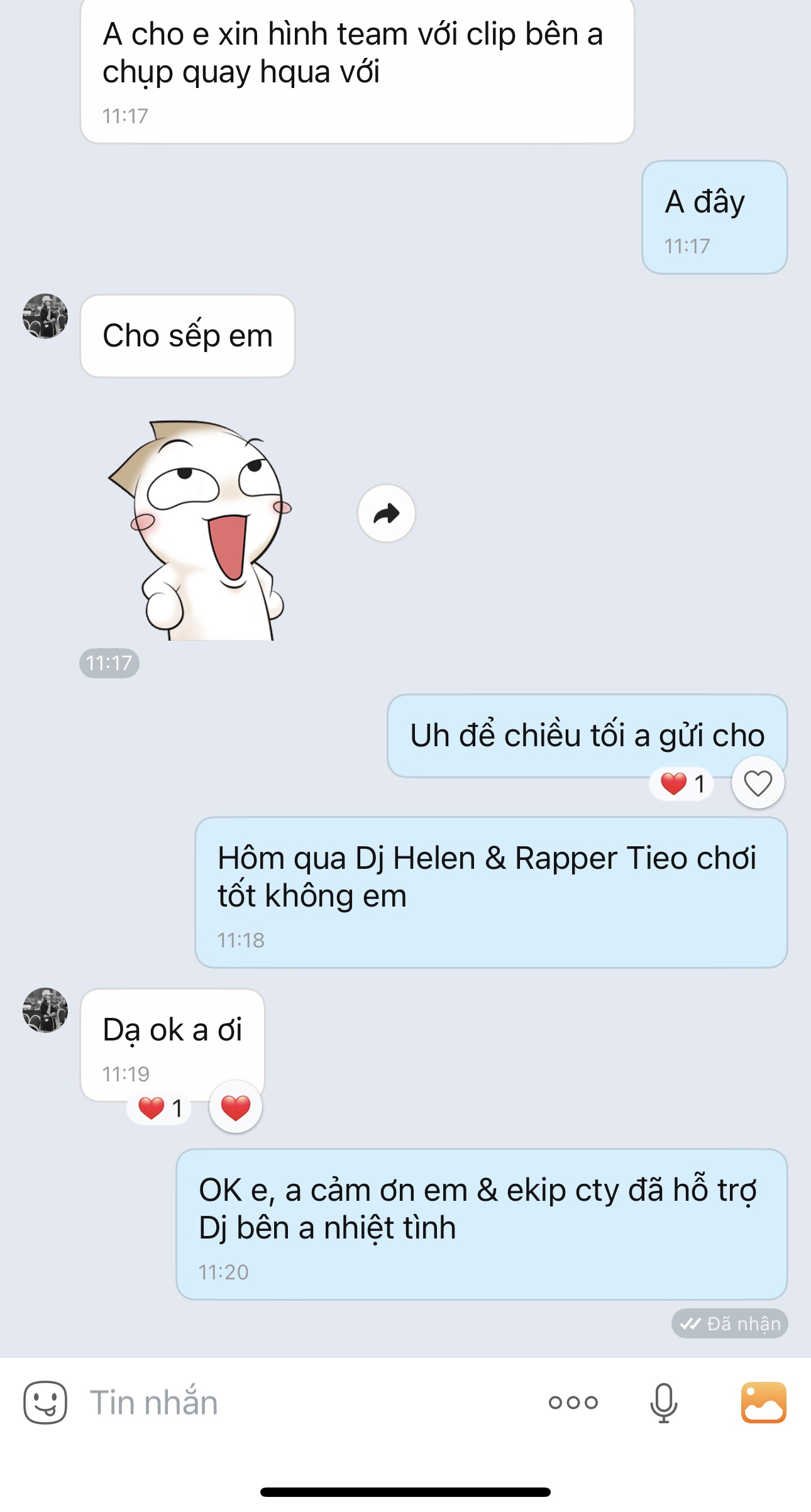View the reaction count on "Dạ ok a ơi"
Viewport: 811px width, 1512px height.
[x=160, y=1108]
